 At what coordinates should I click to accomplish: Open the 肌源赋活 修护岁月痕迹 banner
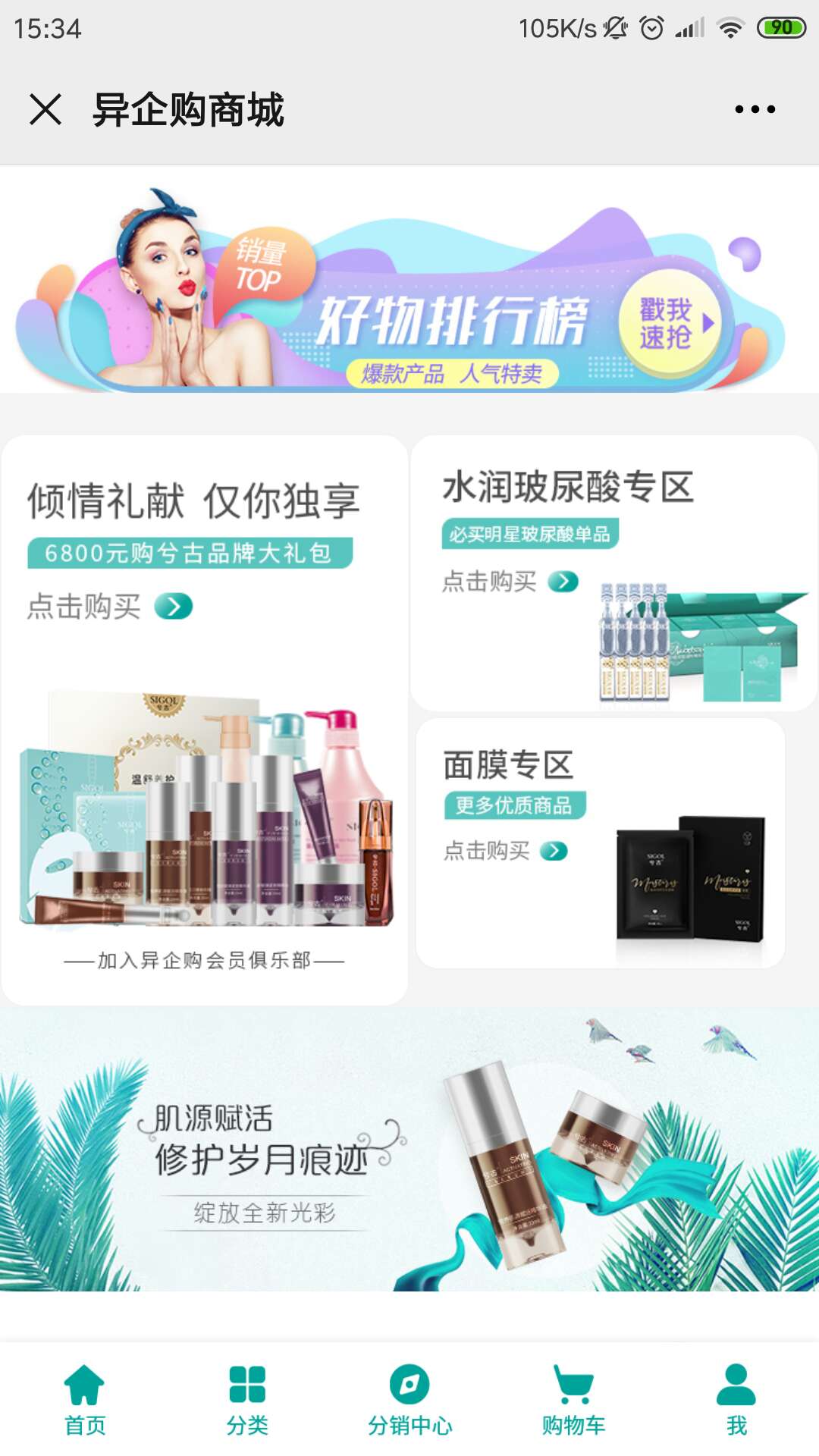[x=409, y=1149]
